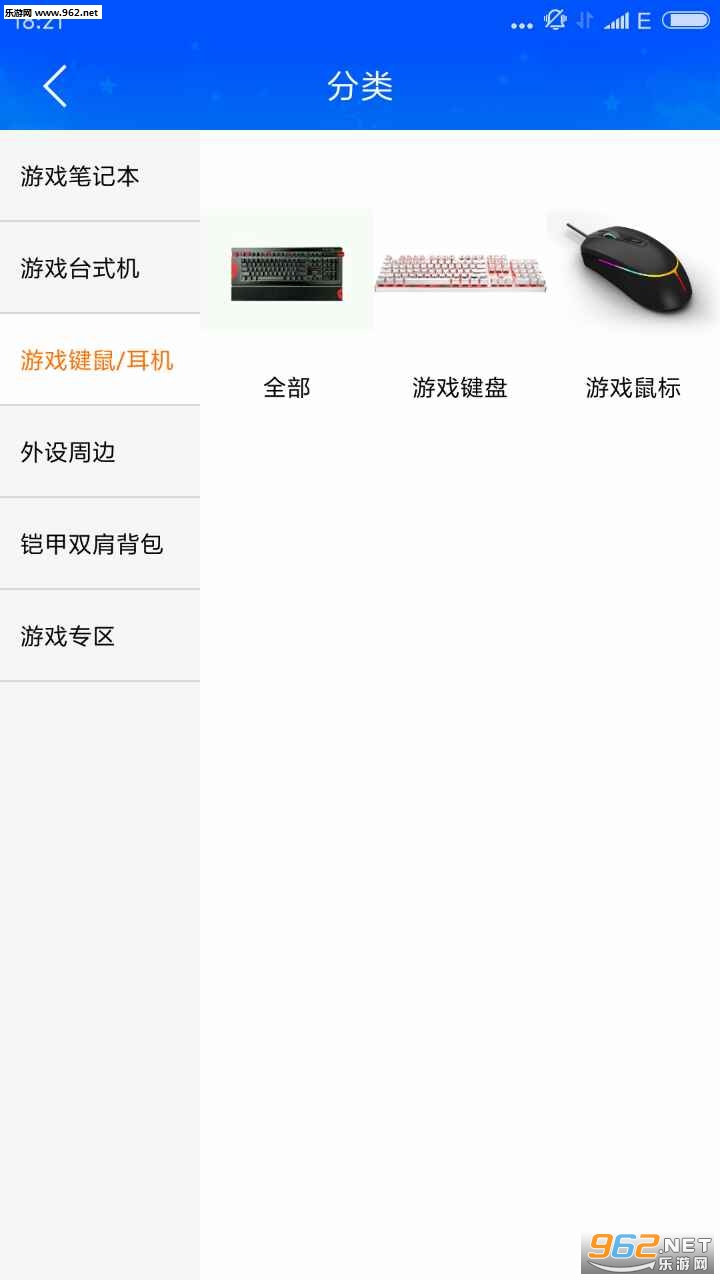This screenshot has height=1280, width=720.
Task: Browse the 游戏键盘 subcategory
Action: (x=460, y=300)
